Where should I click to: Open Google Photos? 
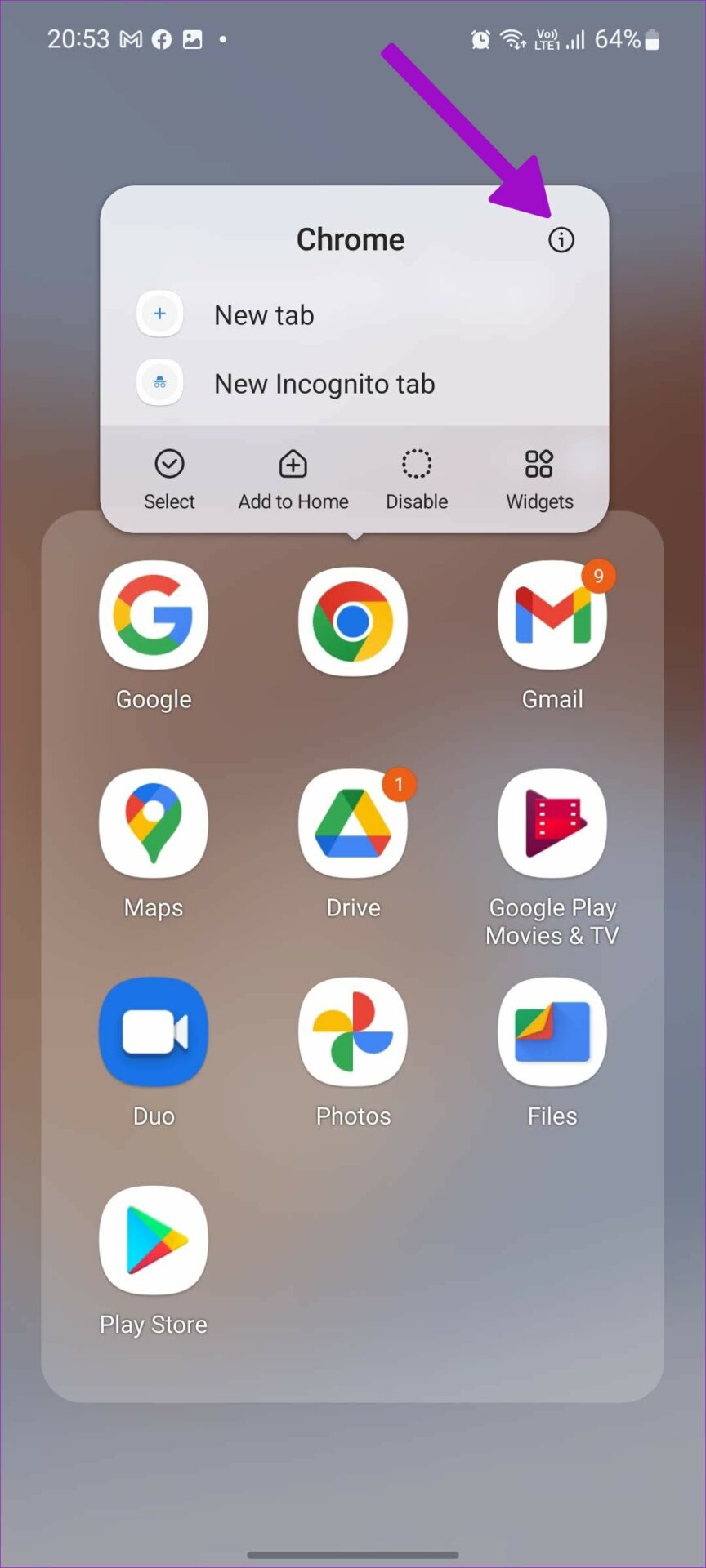(353, 1032)
